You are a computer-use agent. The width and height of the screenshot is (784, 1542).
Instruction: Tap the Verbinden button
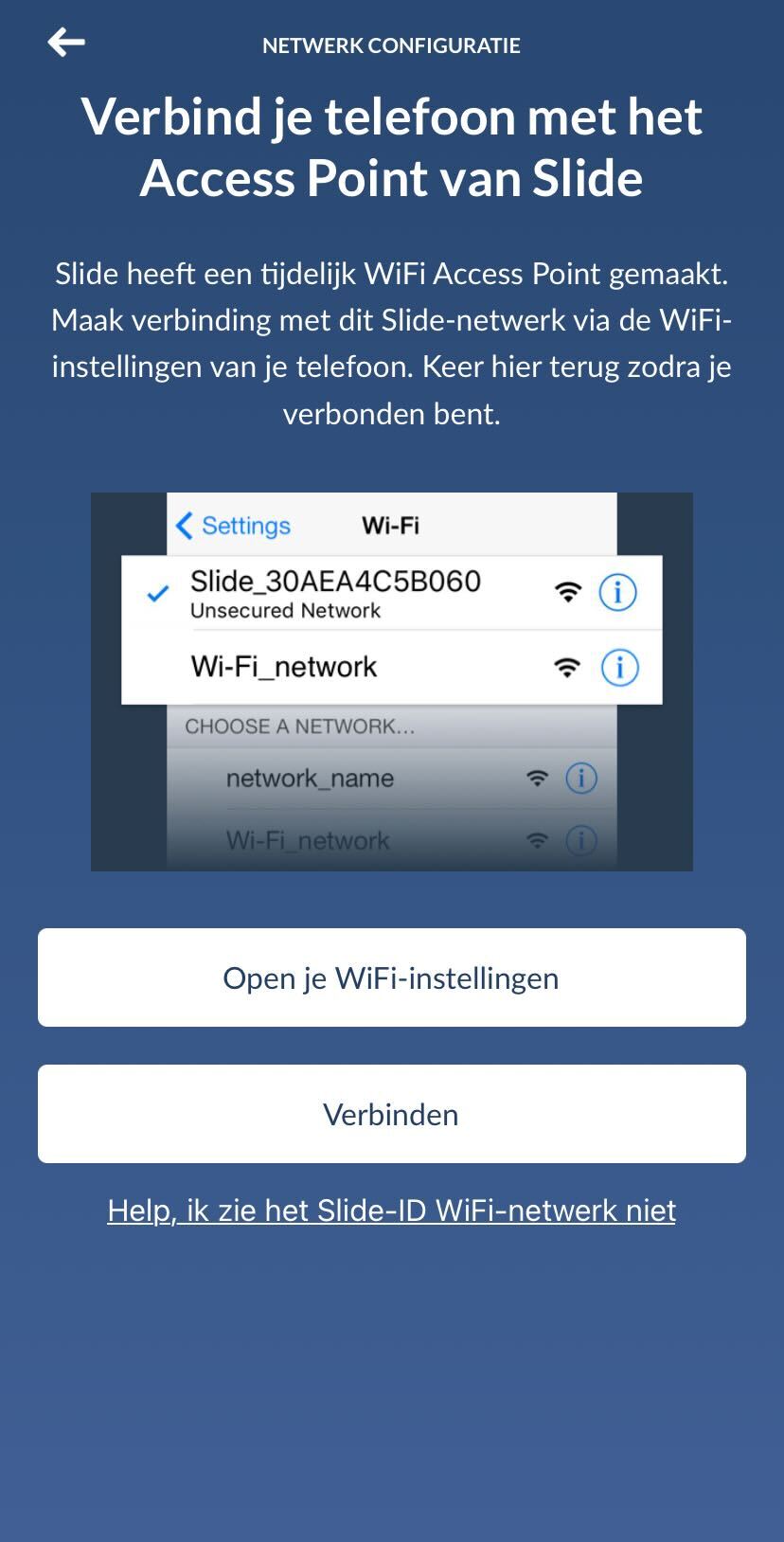(x=391, y=1114)
